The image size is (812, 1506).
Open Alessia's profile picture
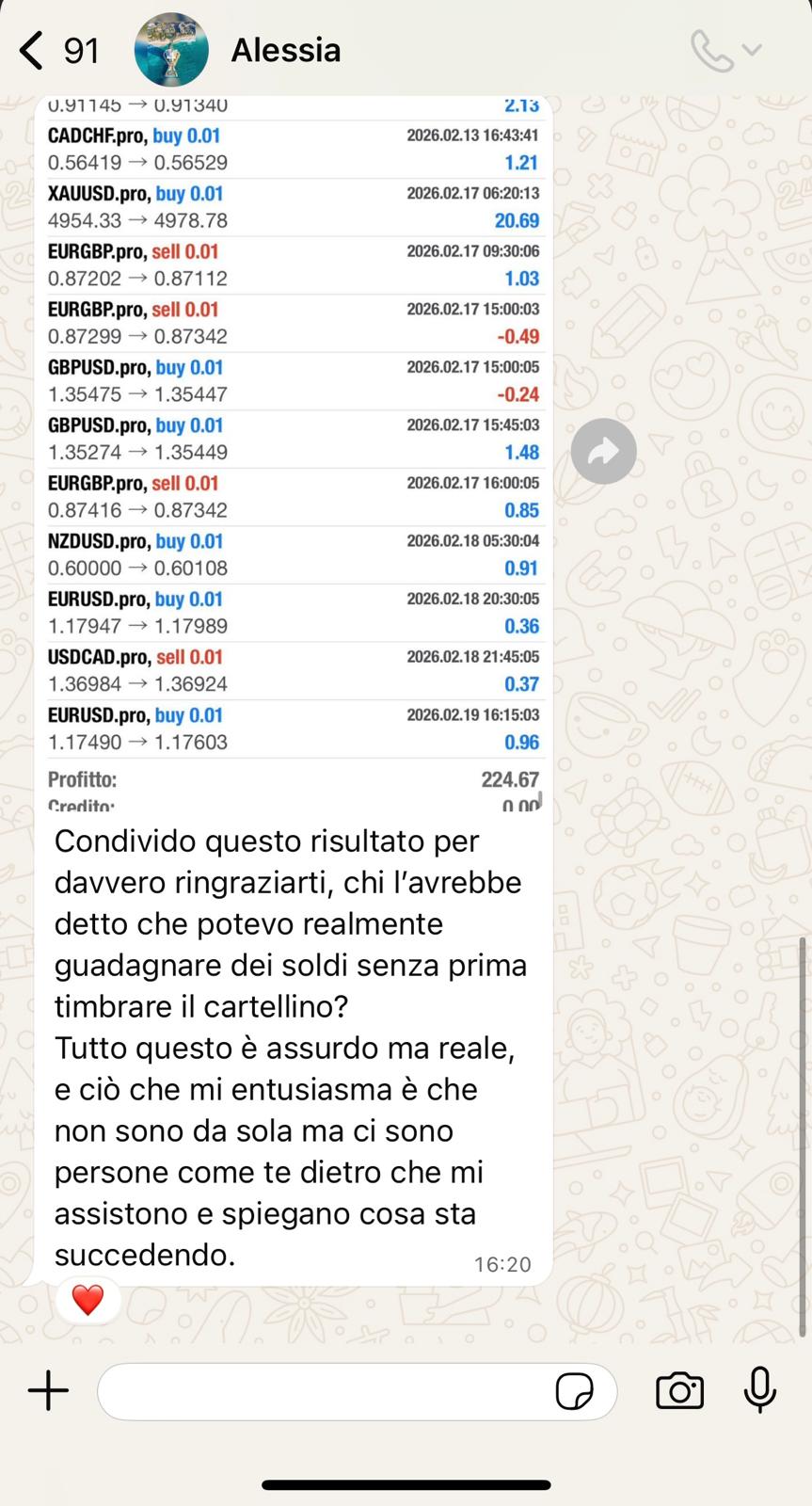click(171, 50)
